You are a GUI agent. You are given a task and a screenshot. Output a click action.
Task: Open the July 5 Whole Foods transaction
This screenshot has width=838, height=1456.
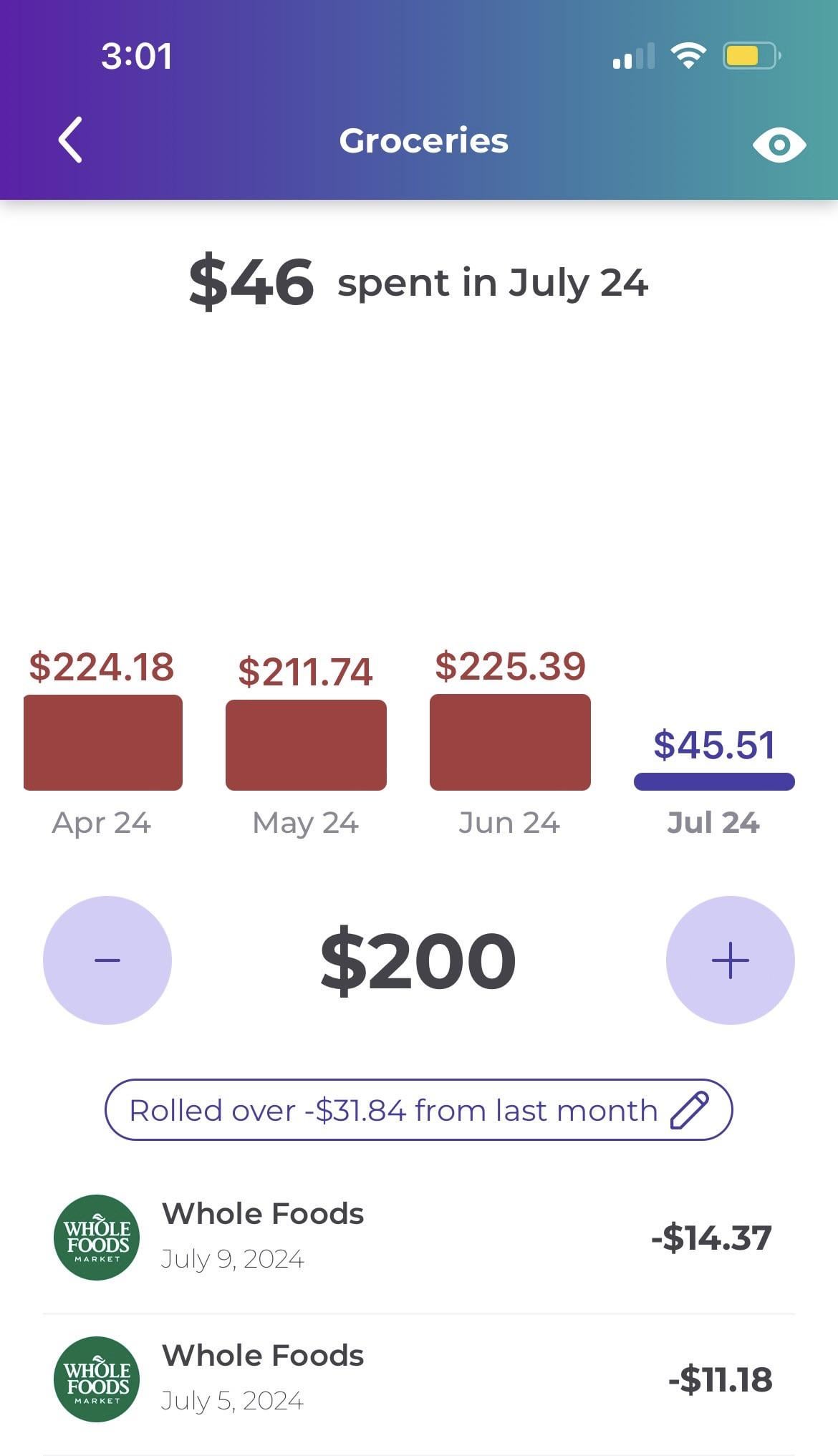coord(419,1379)
